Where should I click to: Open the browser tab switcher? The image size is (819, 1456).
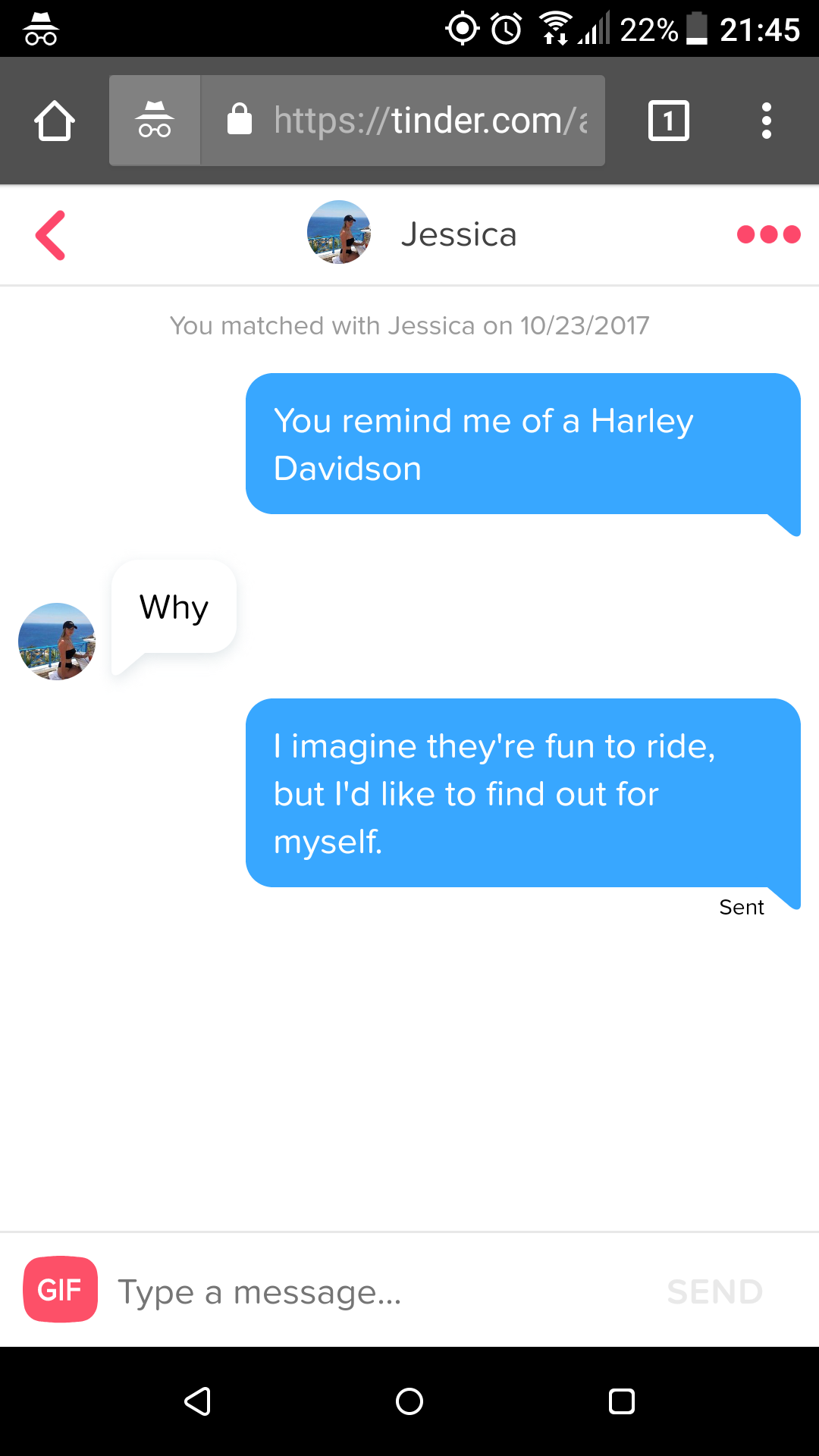pos(669,121)
